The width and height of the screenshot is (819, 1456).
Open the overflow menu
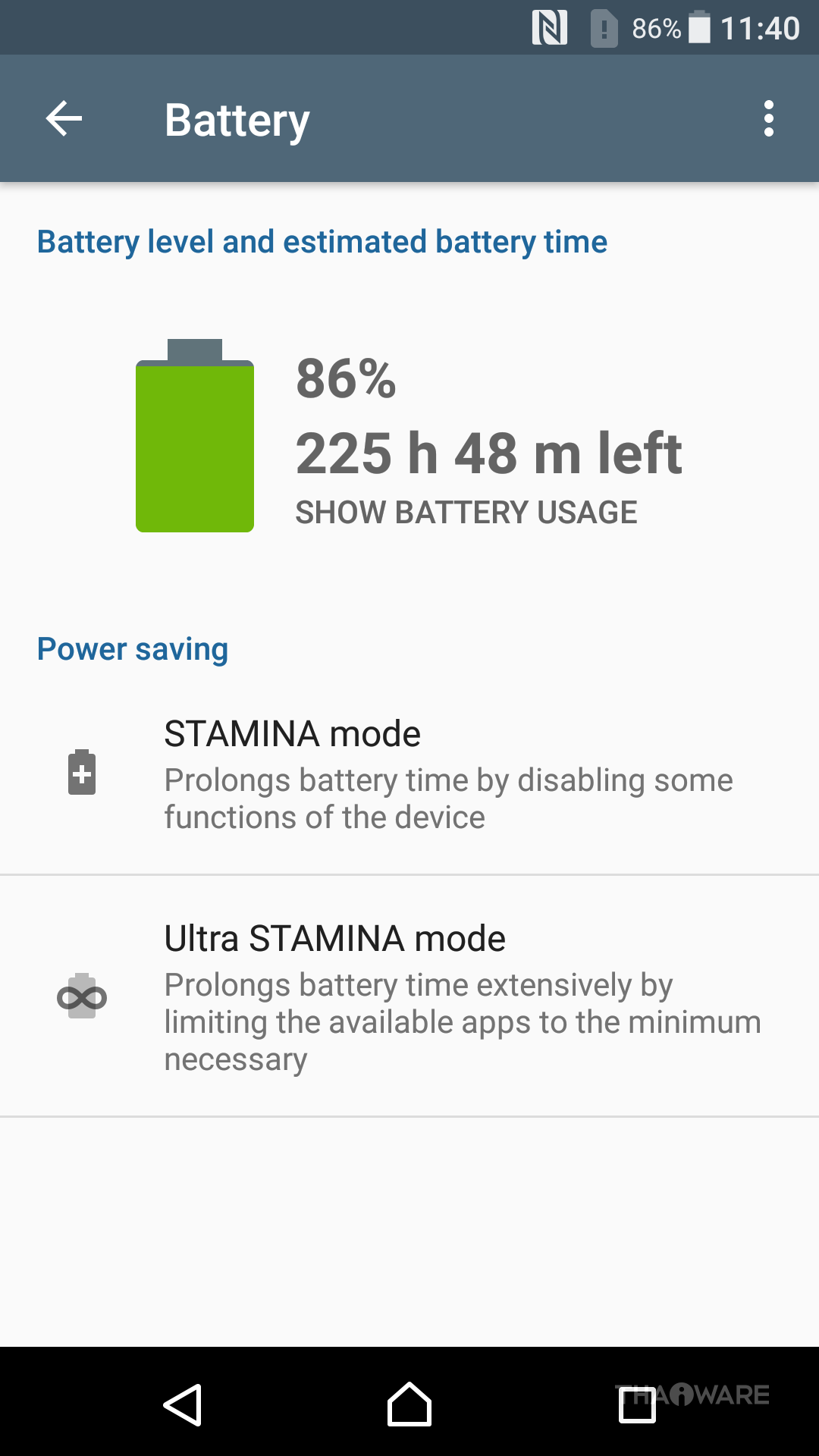[768, 119]
